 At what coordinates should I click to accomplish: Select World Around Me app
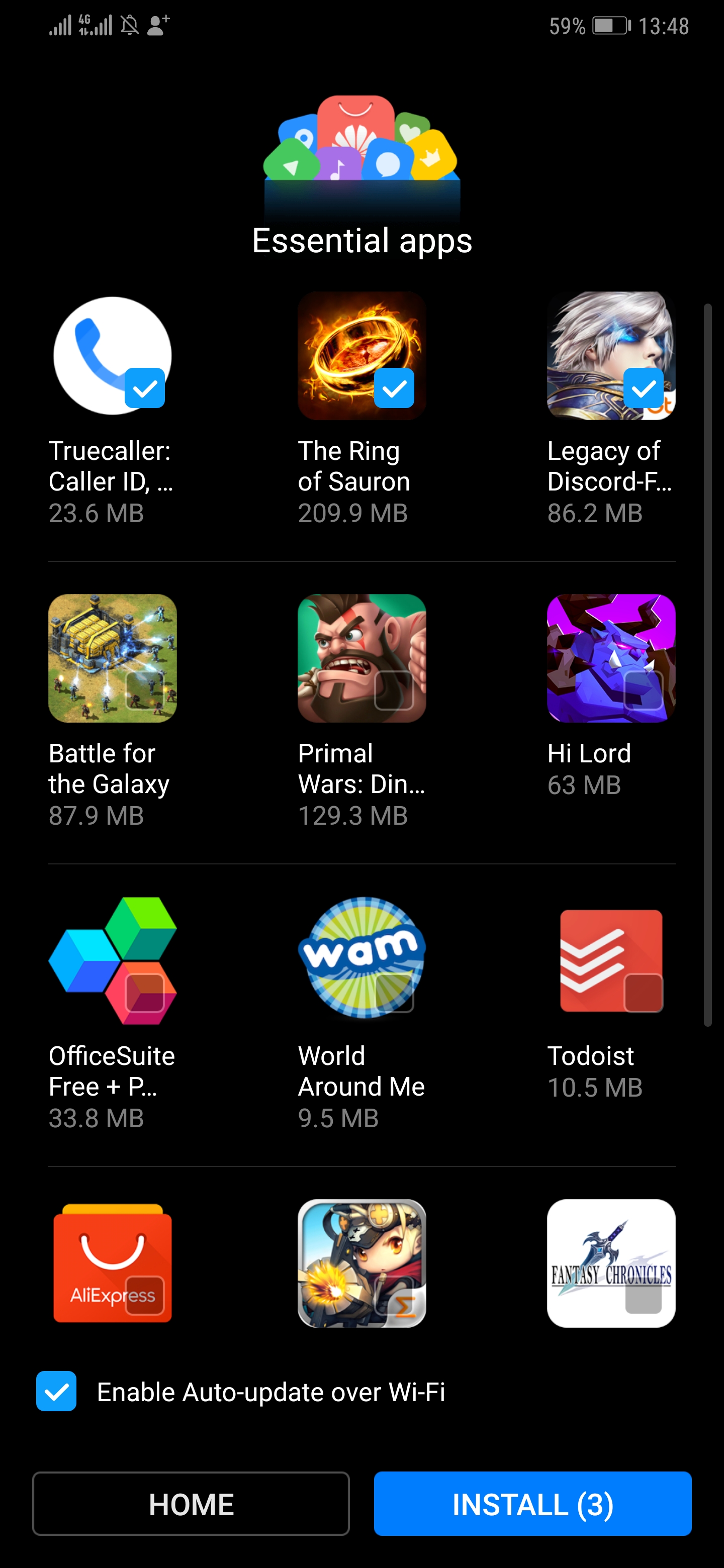(x=394, y=993)
